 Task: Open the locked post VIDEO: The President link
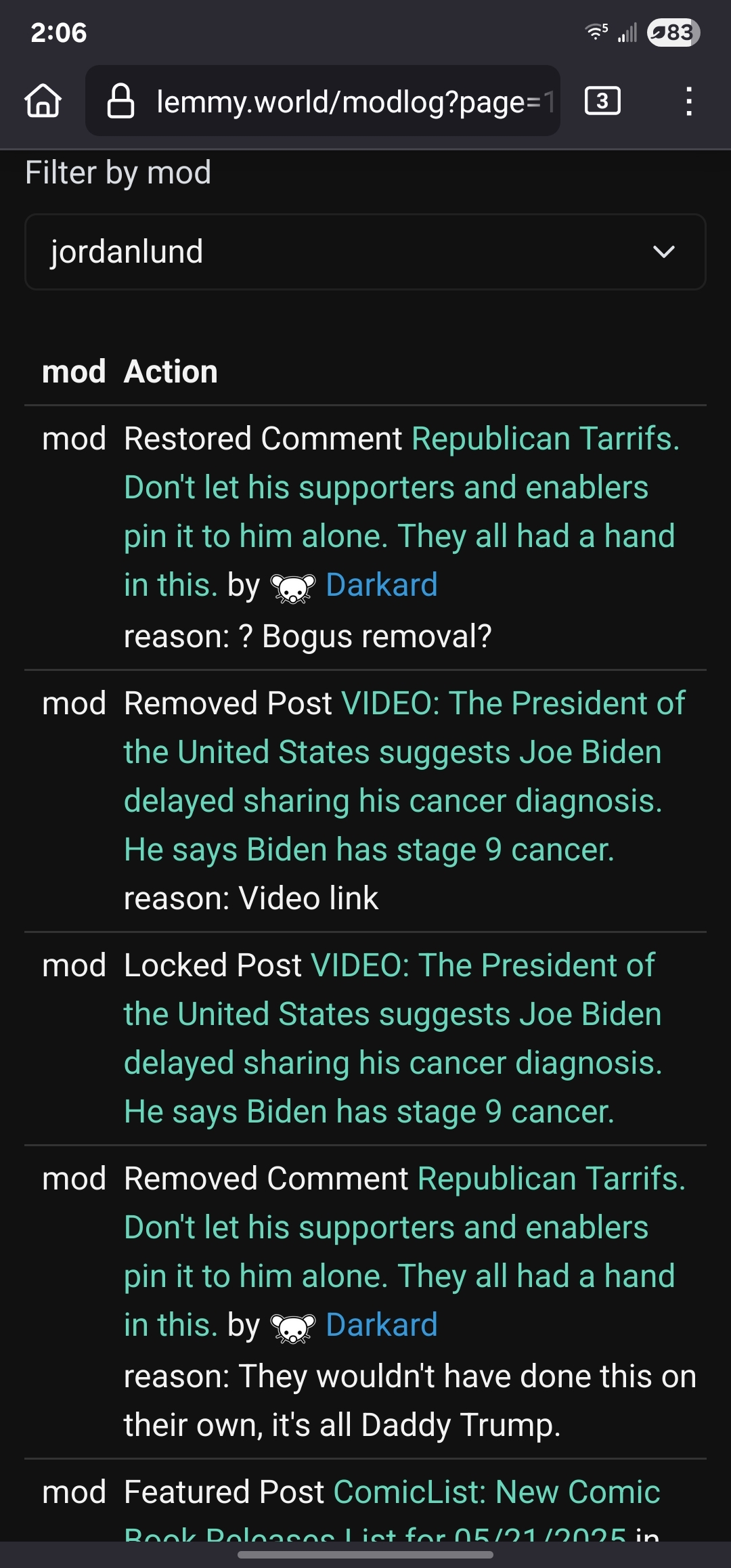coord(393,1039)
